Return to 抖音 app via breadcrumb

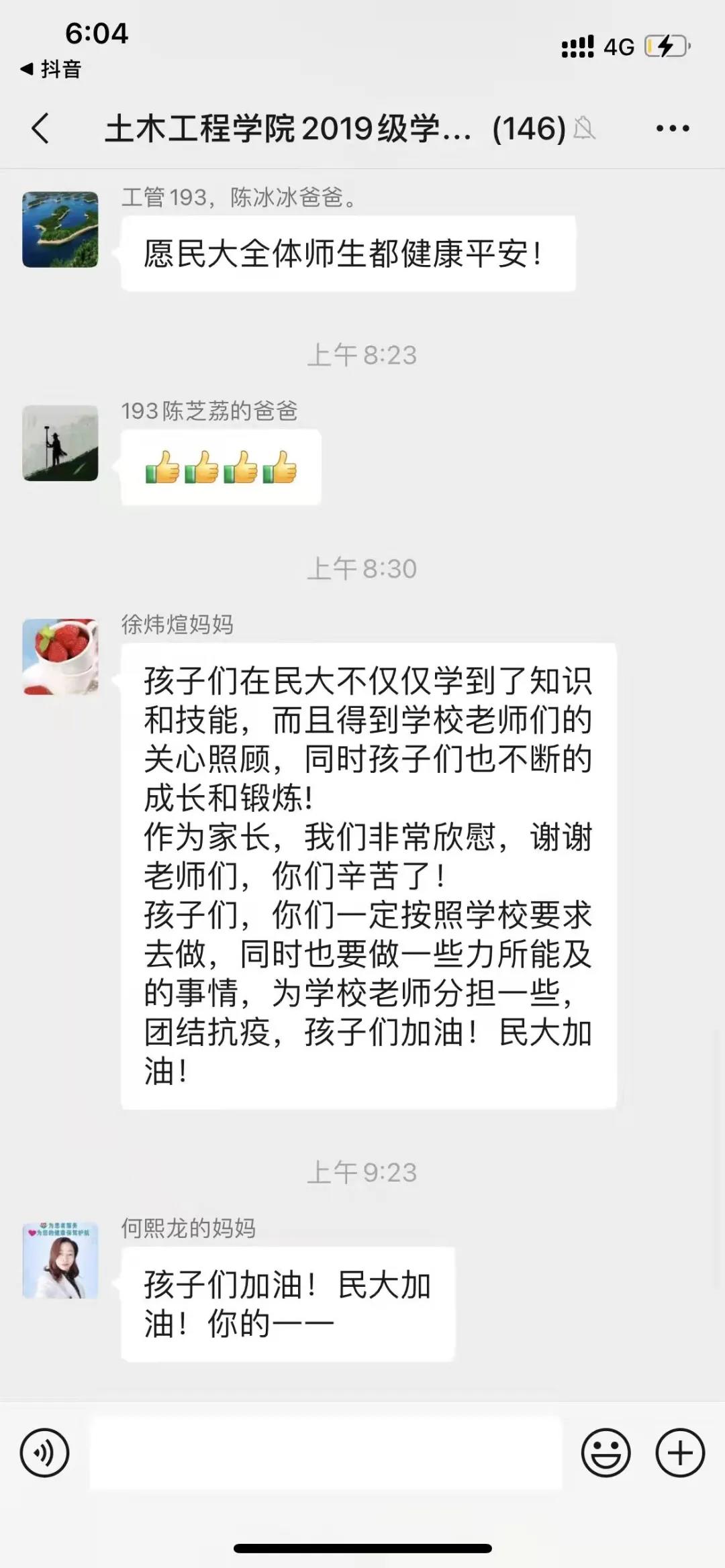(x=51, y=69)
